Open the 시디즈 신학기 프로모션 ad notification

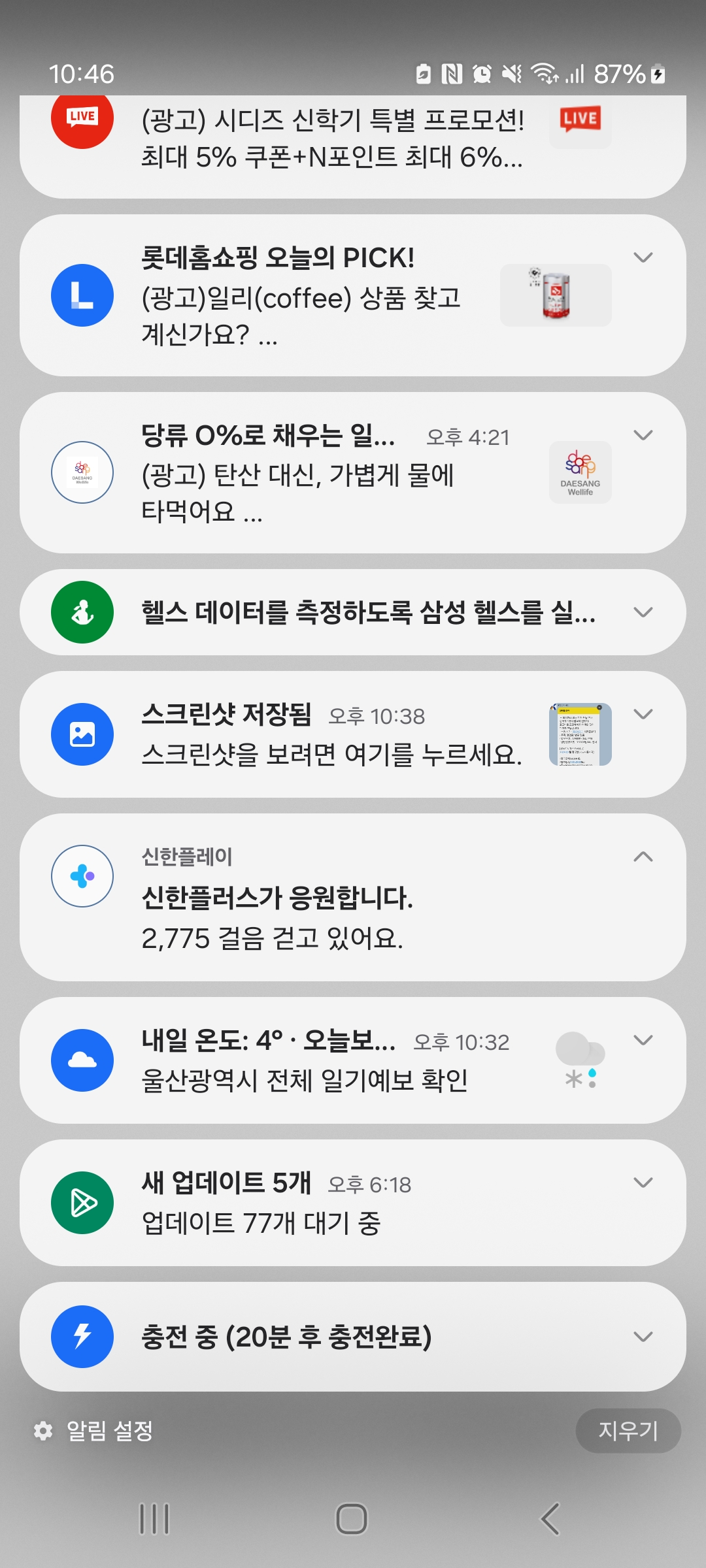coord(332,139)
